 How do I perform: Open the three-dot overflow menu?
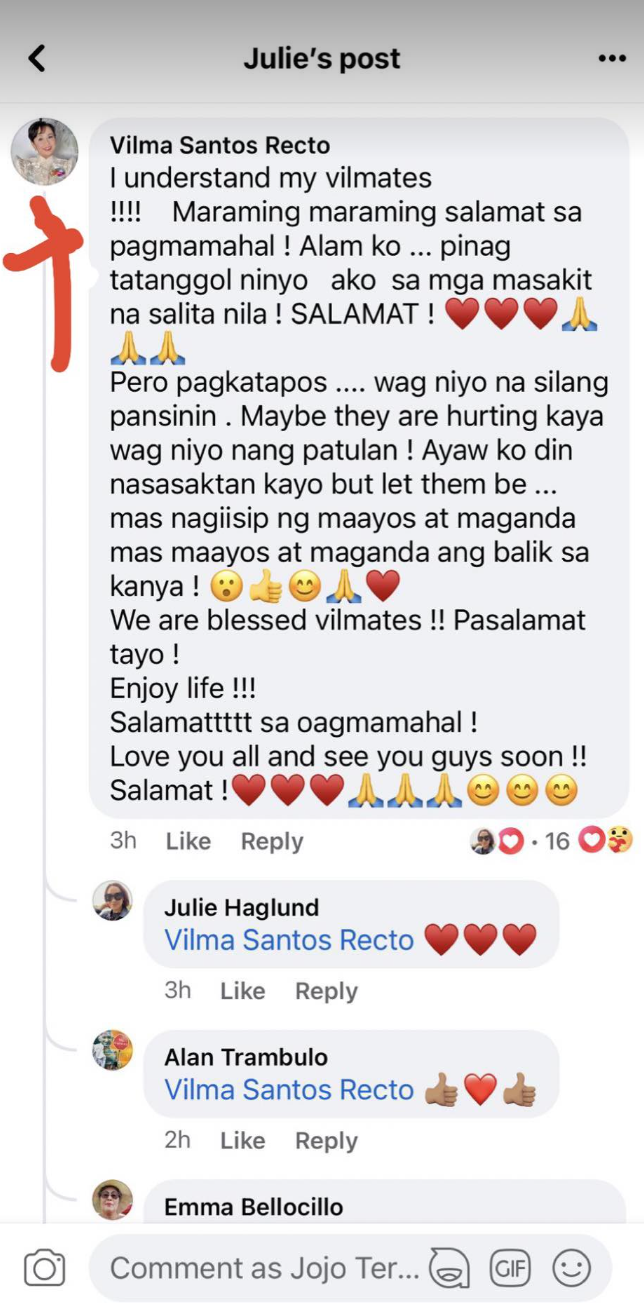(611, 59)
